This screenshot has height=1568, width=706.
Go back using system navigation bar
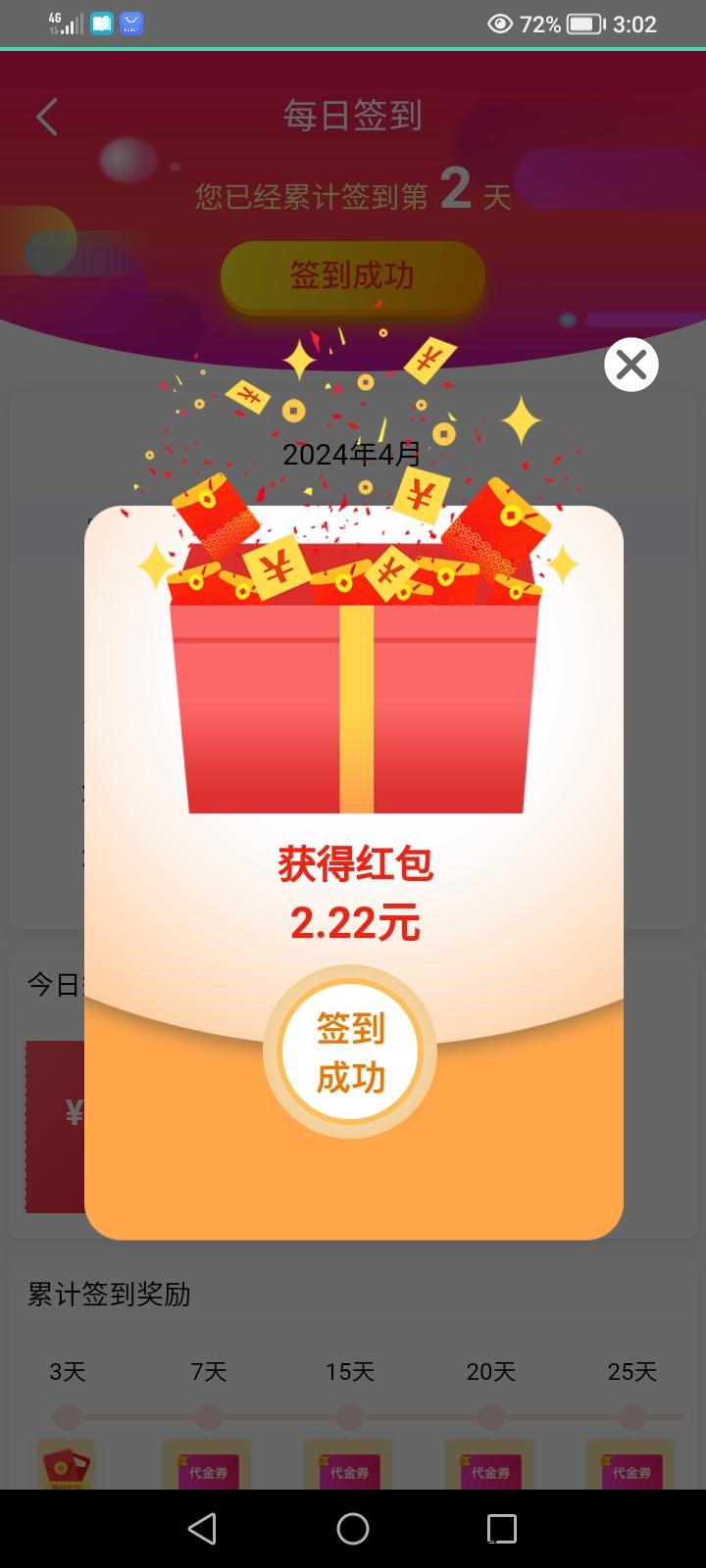202,1529
